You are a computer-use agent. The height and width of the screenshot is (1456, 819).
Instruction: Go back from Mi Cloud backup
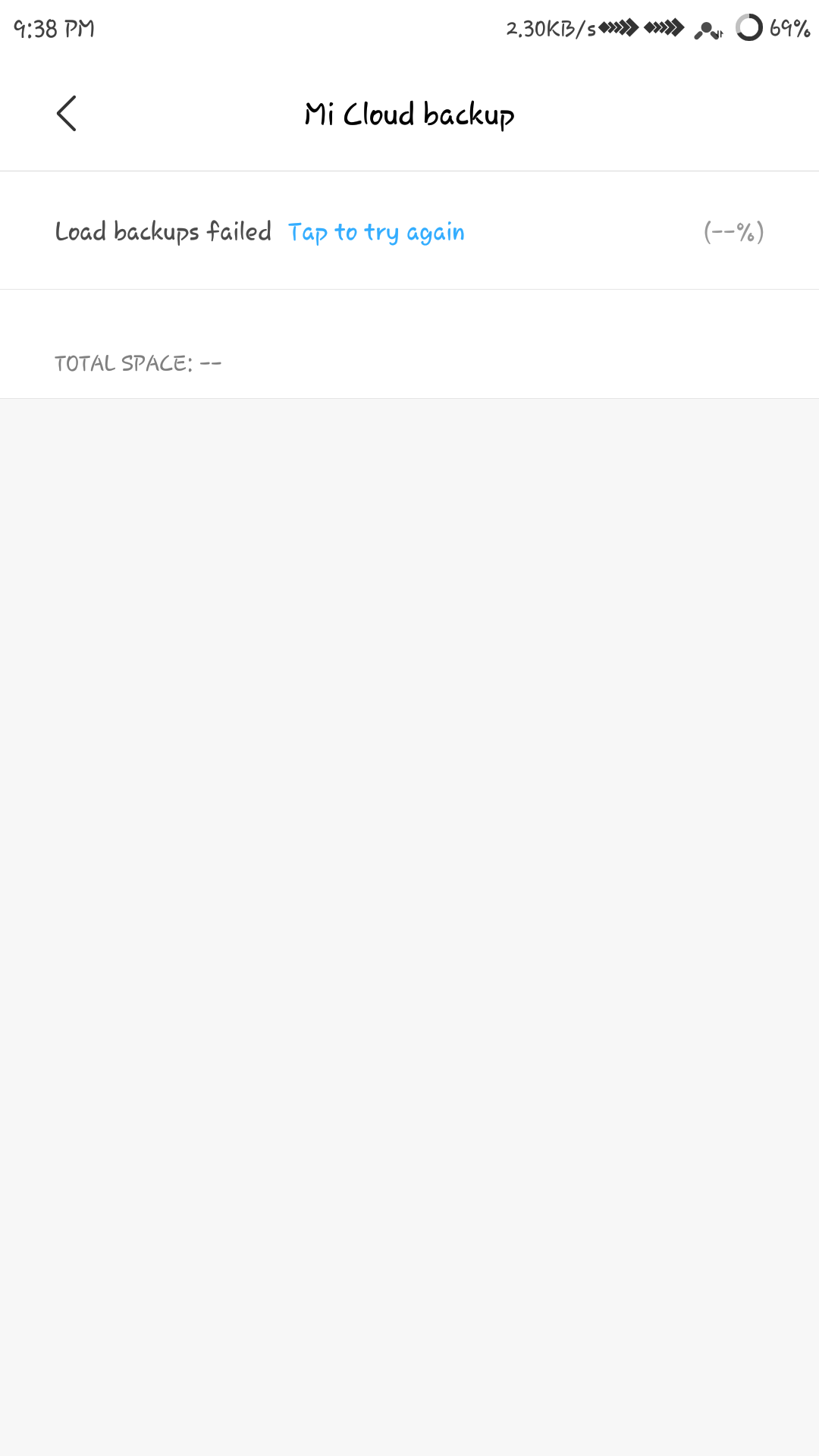[x=67, y=114]
